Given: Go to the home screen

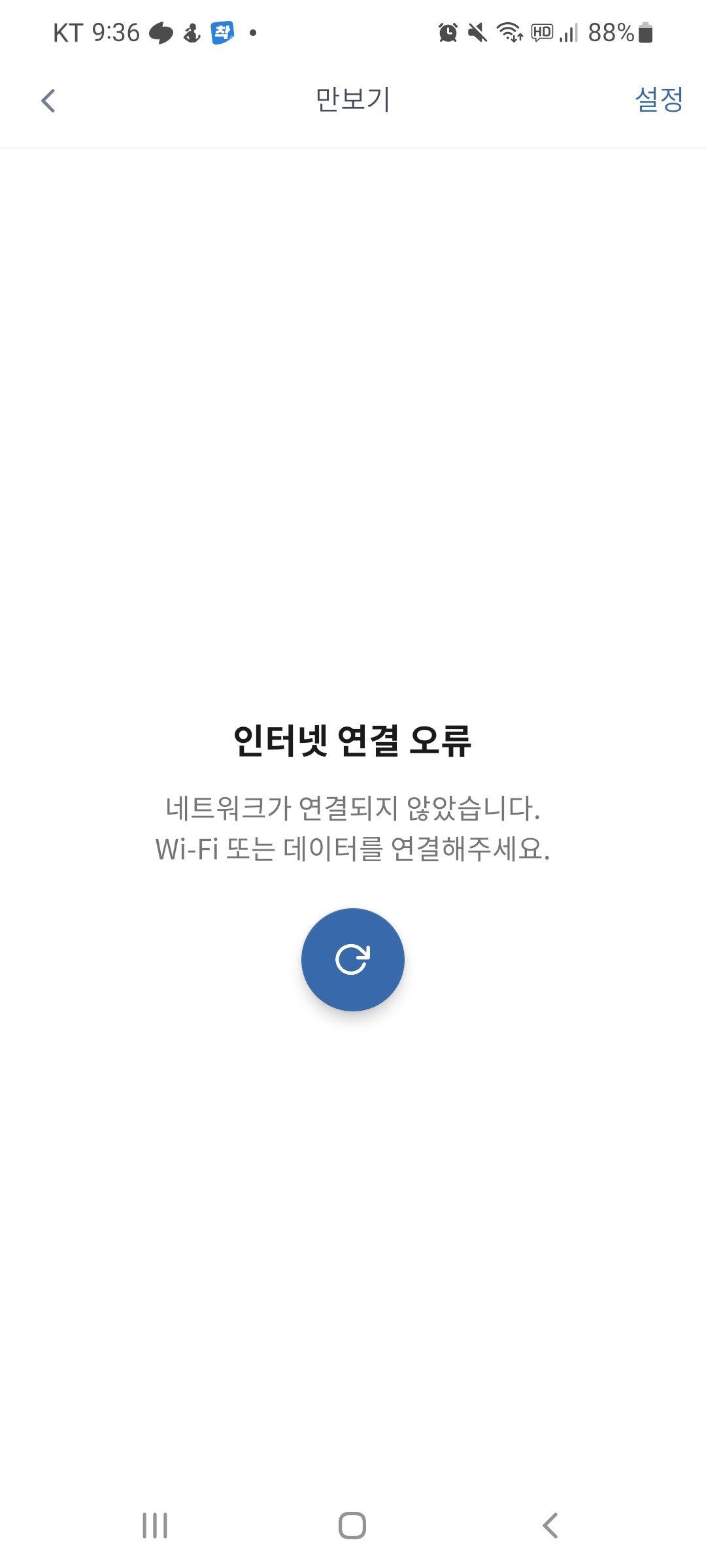Looking at the screenshot, I should [352, 1526].
